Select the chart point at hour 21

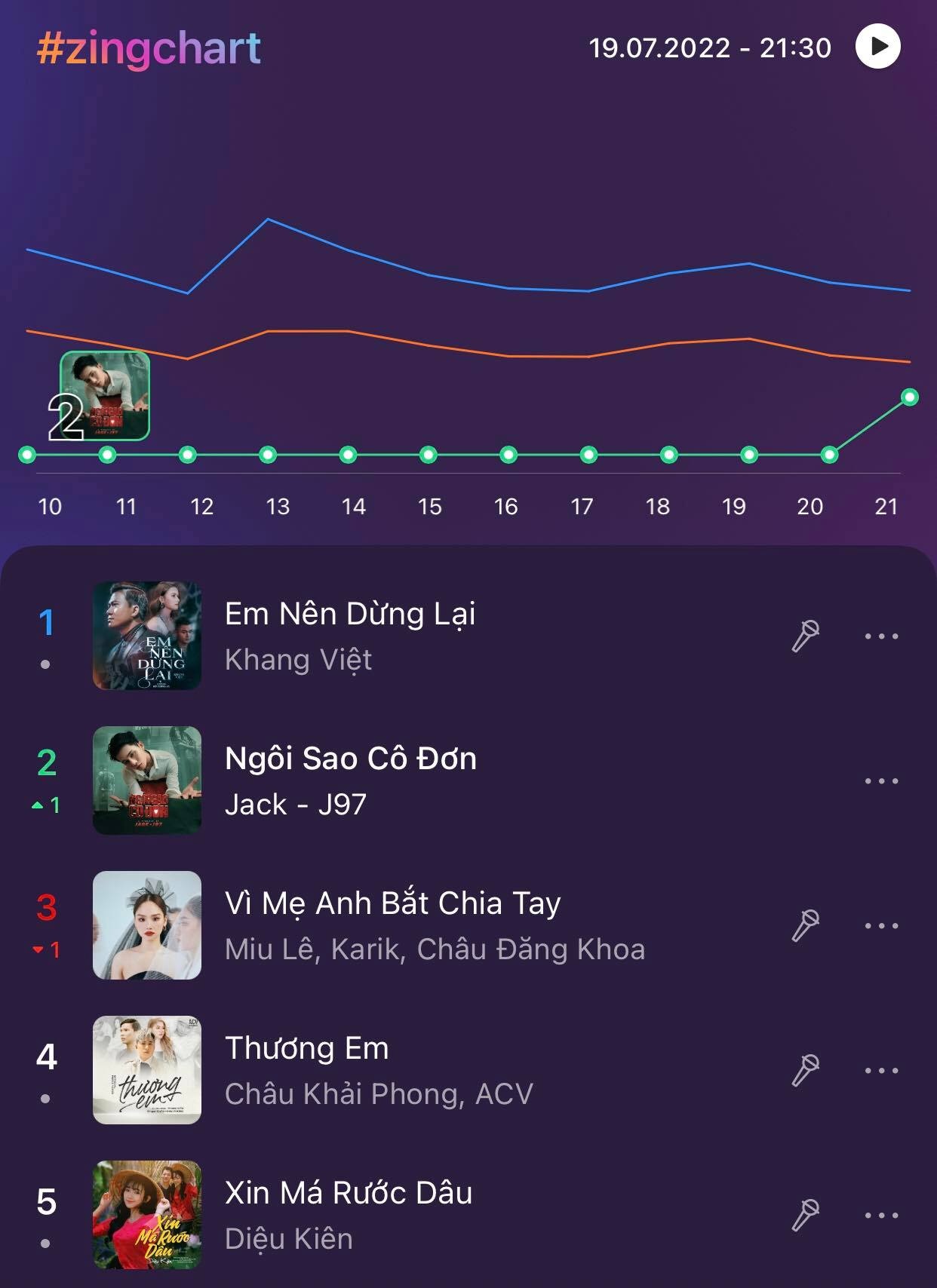pyautogui.click(x=911, y=395)
